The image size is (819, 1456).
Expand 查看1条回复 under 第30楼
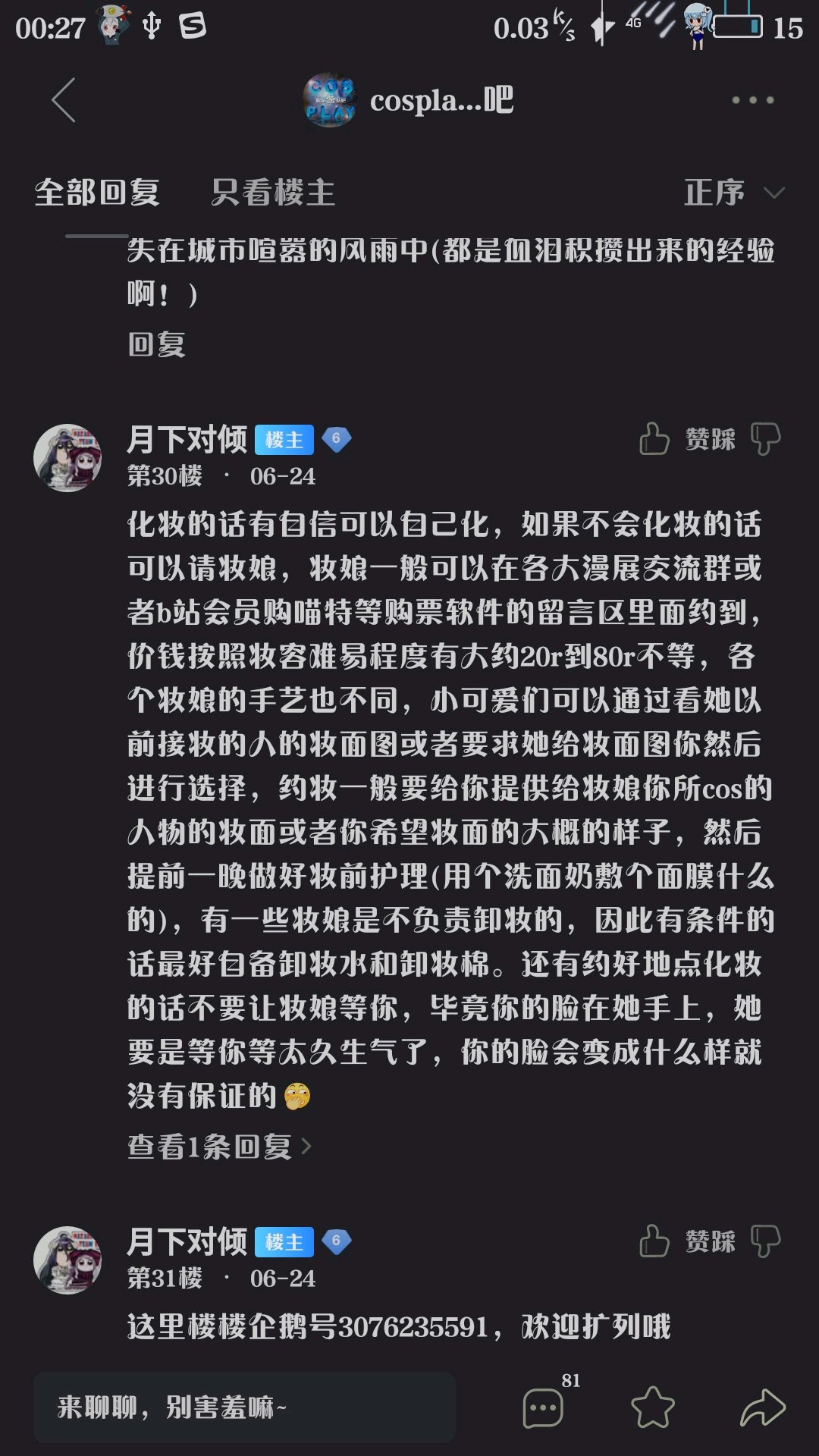[220, 1146]
